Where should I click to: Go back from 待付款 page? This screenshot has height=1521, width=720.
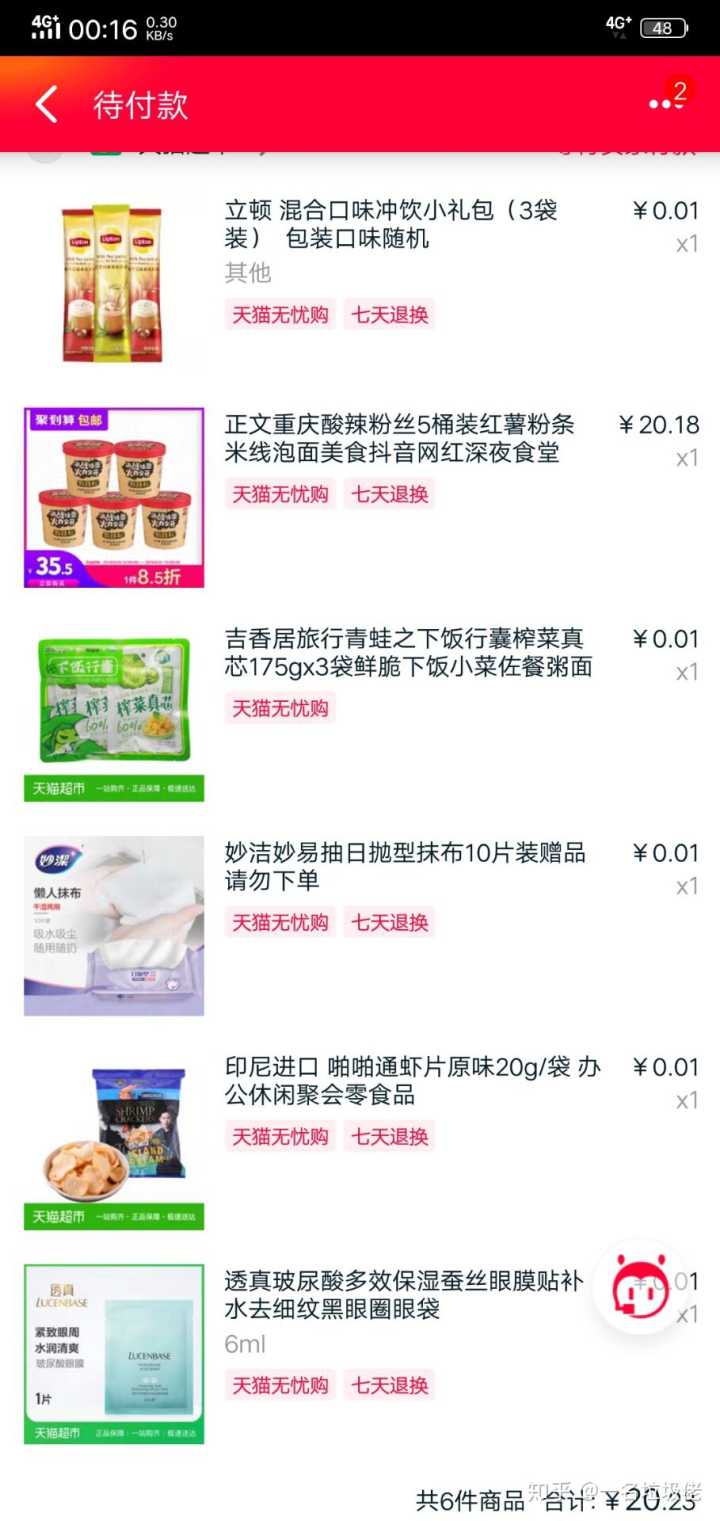pos(47,105)
